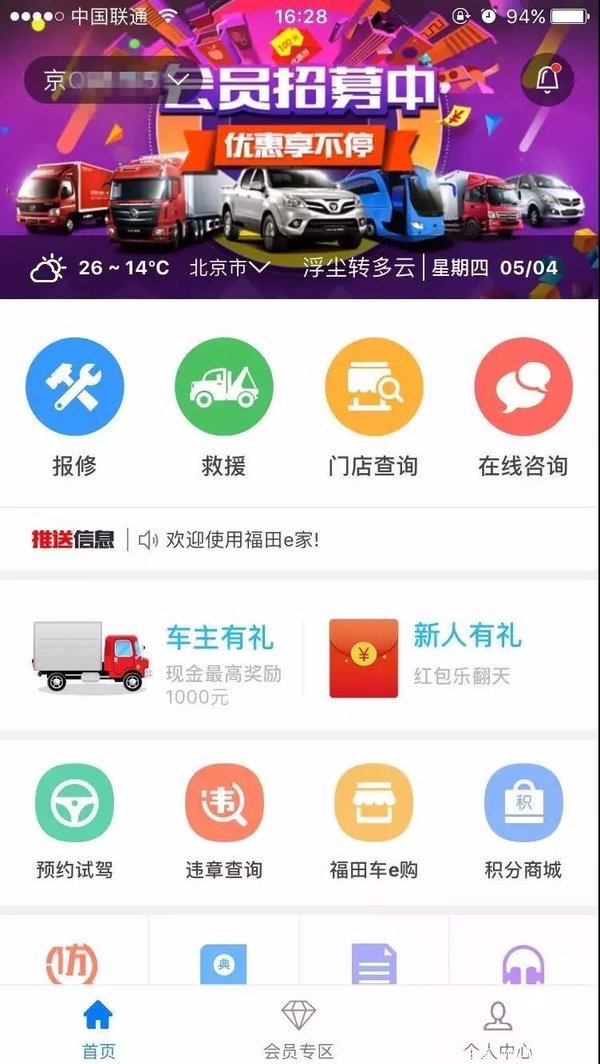Expand the license plate dropdown
This screenshot has width=600, height=1064.
point(180,80)
